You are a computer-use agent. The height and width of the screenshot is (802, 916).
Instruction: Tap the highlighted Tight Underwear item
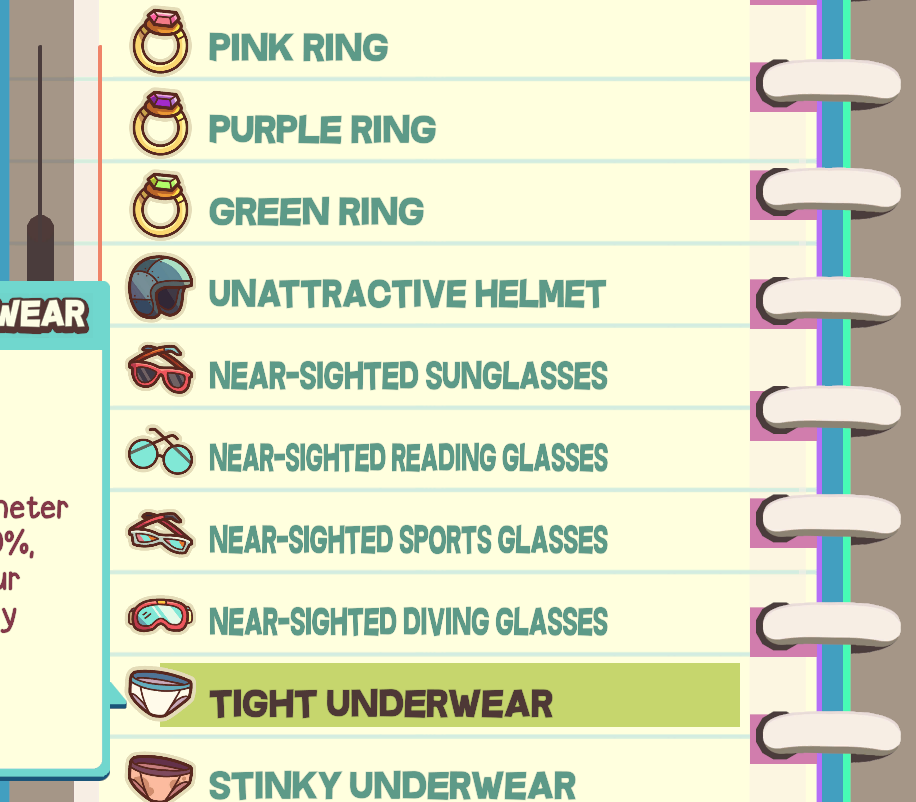(381, 703)
